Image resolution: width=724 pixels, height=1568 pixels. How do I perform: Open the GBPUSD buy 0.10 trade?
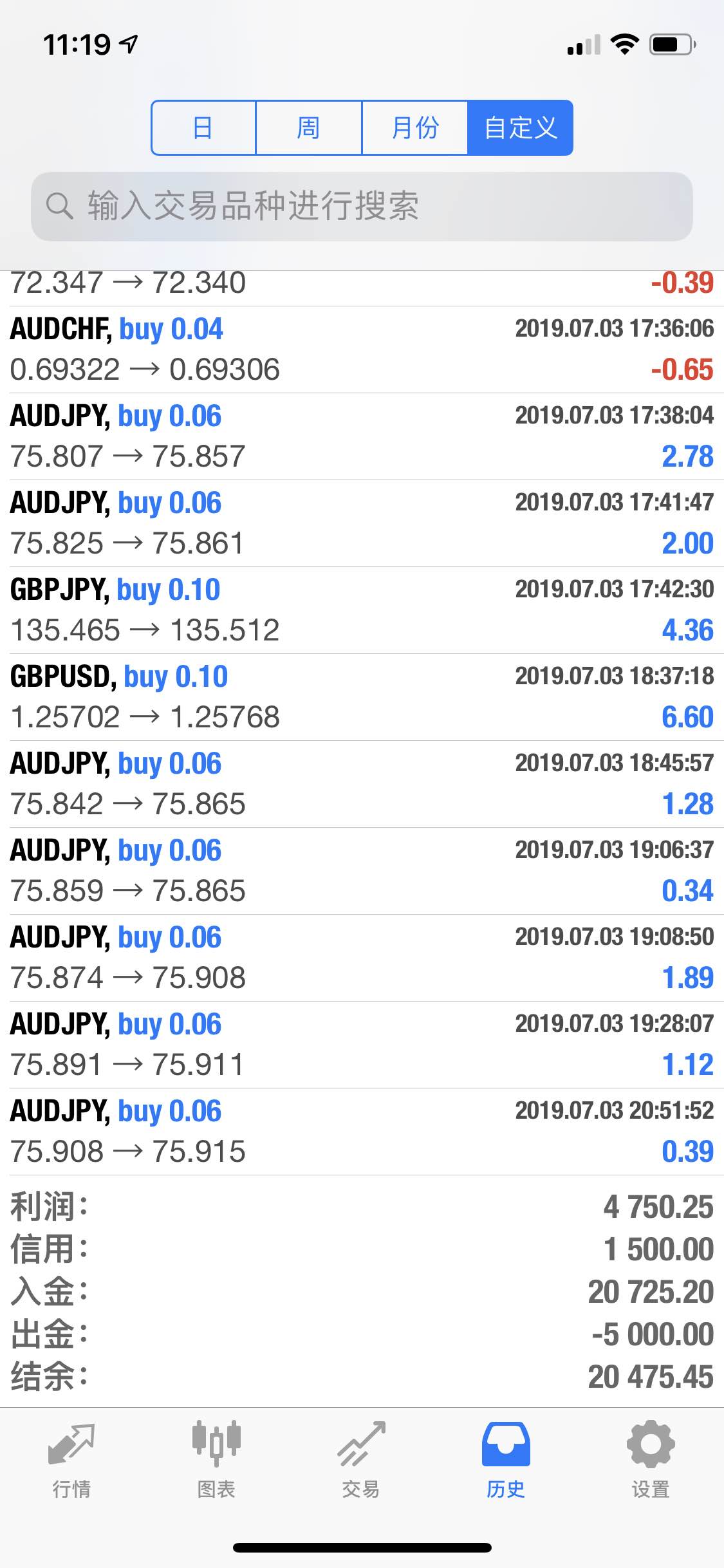coord(362,697)
